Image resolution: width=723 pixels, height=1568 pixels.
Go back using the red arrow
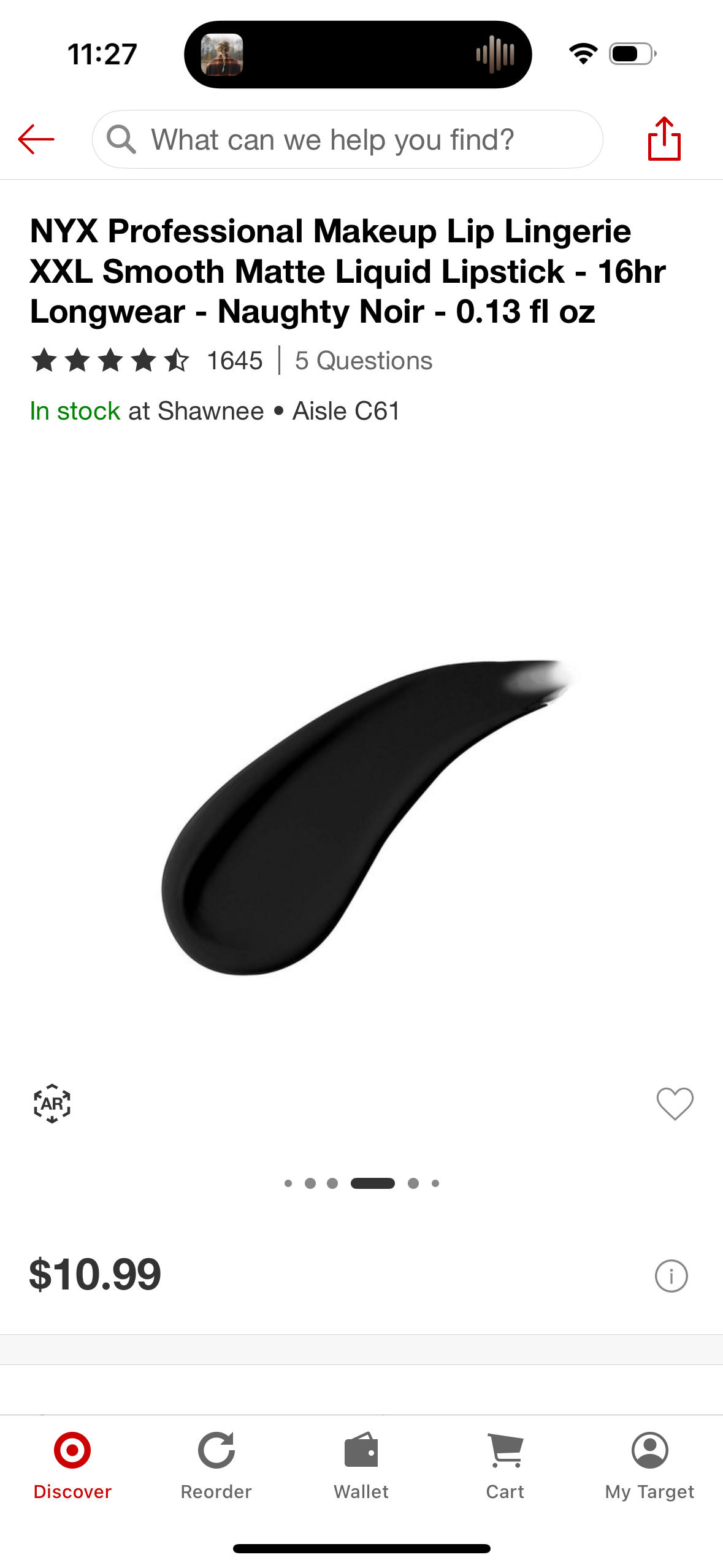36,139
